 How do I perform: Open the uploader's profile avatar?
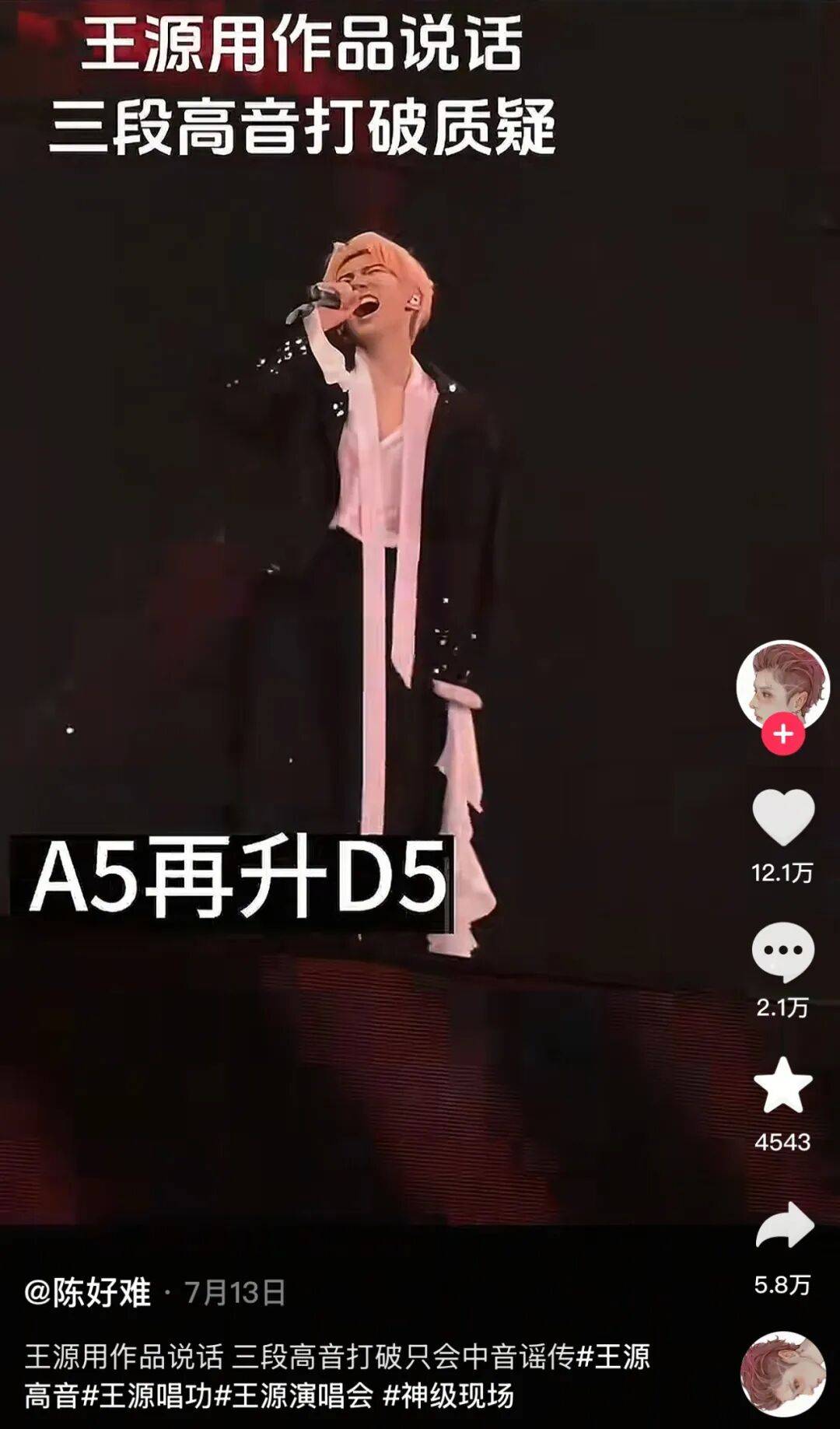[782, 686]
